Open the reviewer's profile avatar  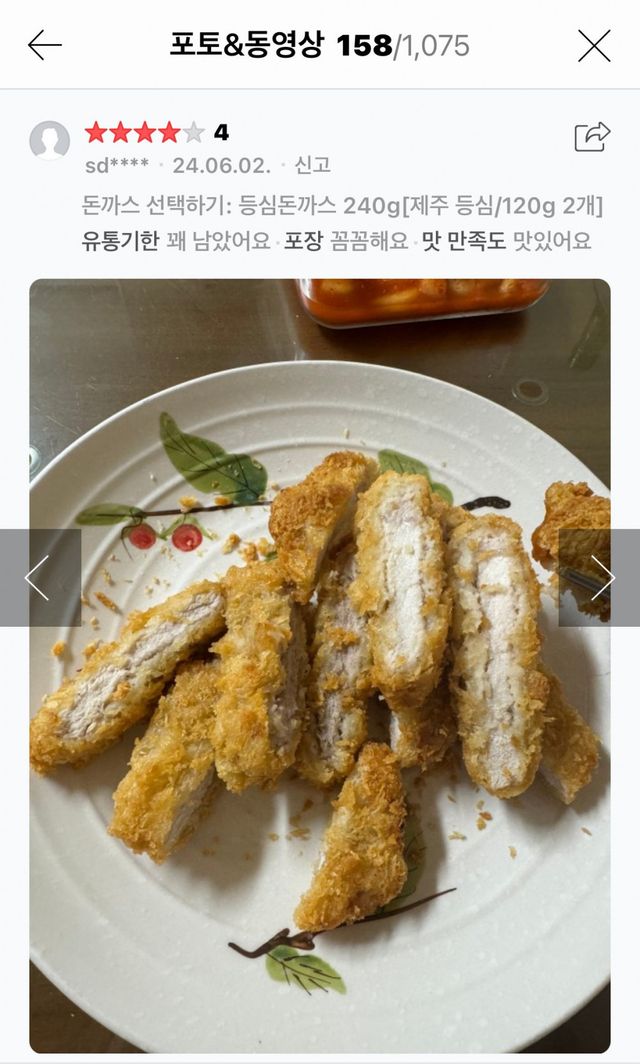(x=50, y=141)
